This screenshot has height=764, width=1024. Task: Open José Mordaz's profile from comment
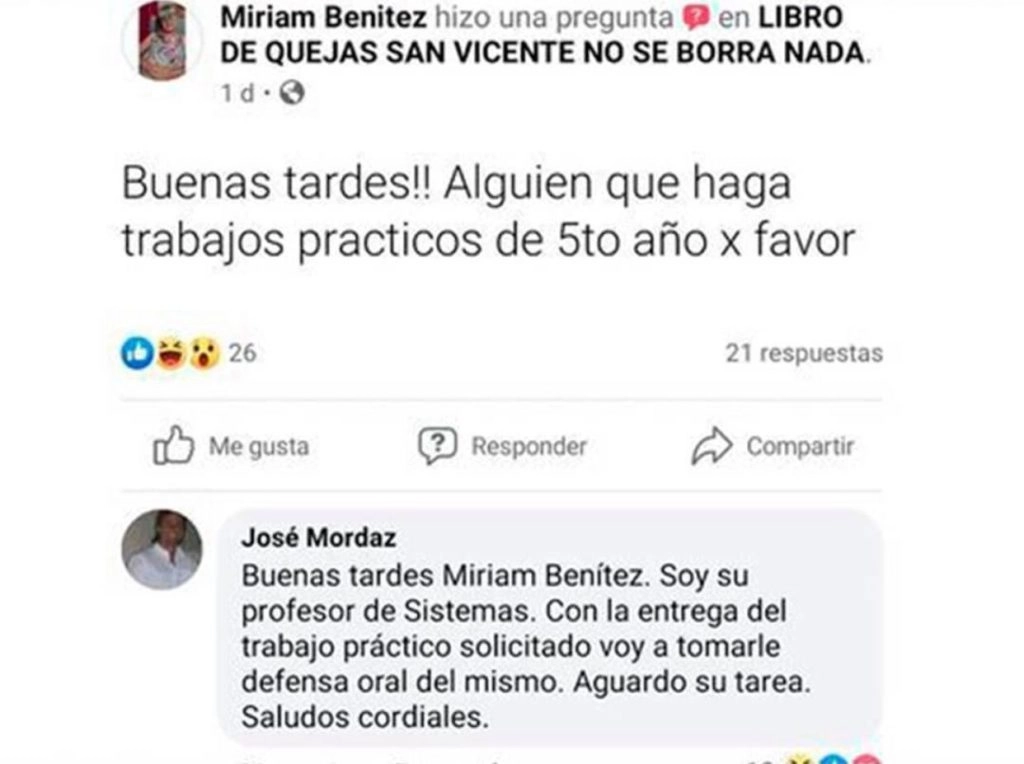[x=318, y=538]
